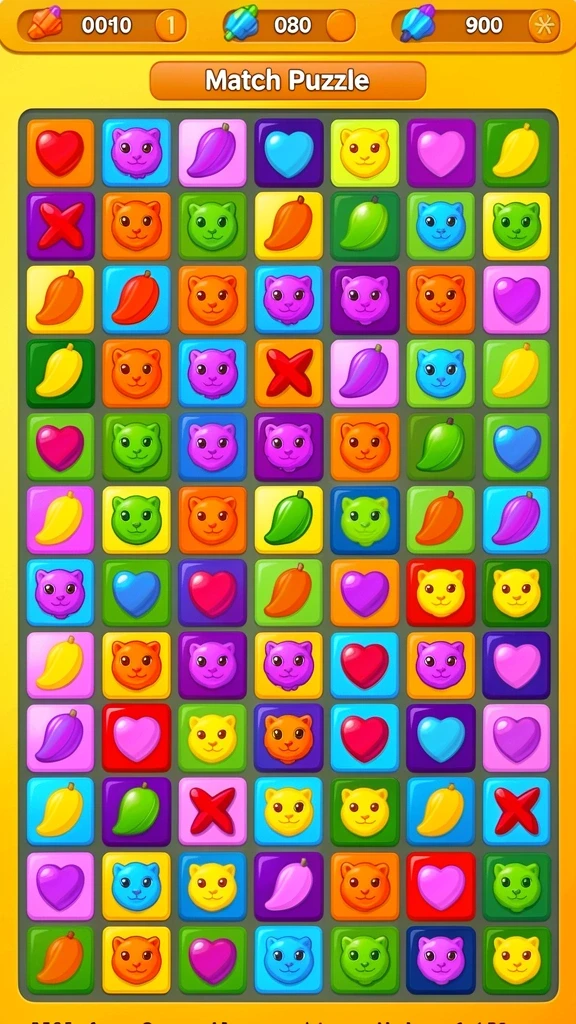Viewport: 576px width, 1024px height.
Task: Select the blue cat on yellow tile
Action: [x=136, y=886]
